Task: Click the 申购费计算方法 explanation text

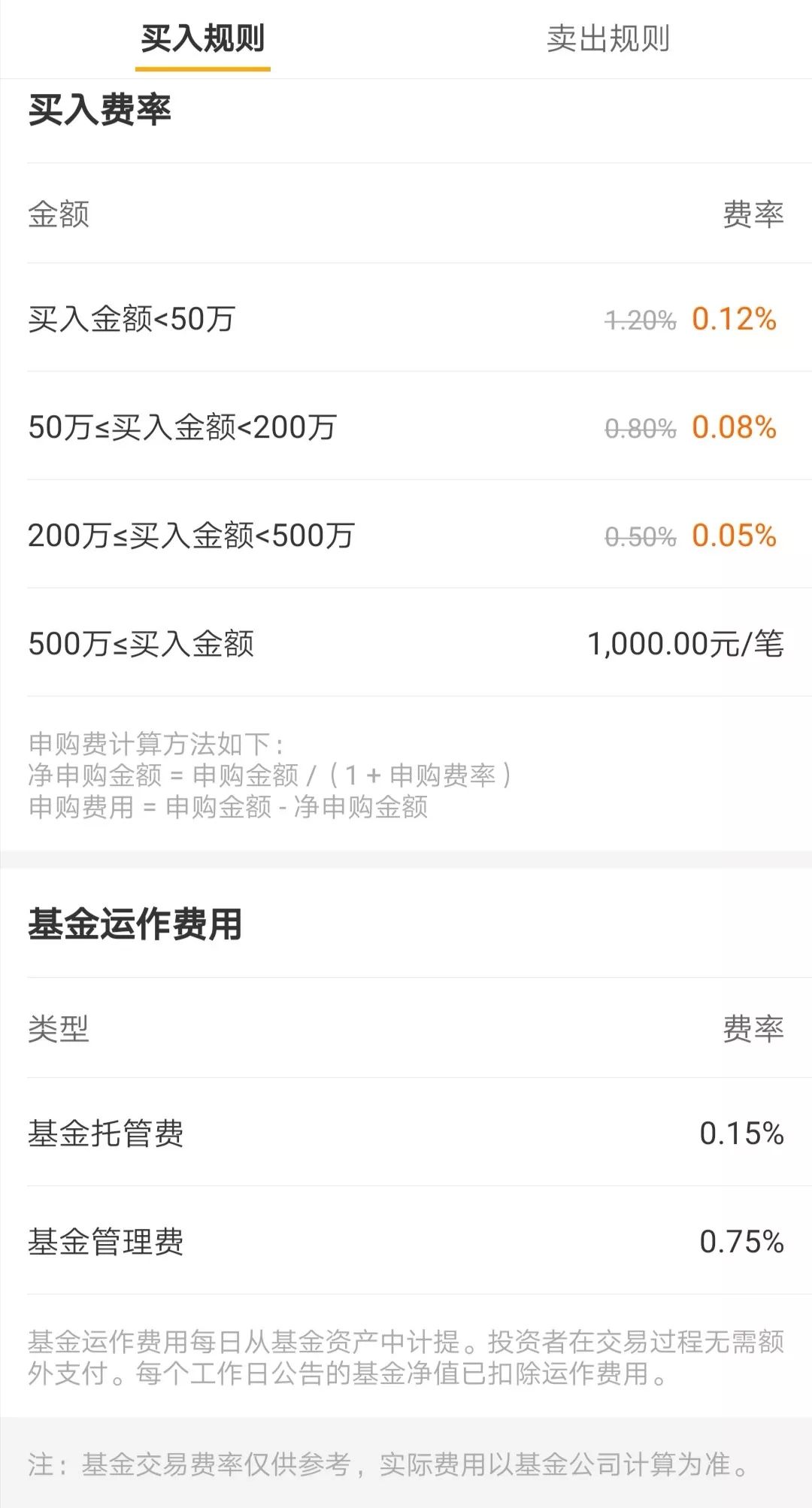Action: click(271, 775)
